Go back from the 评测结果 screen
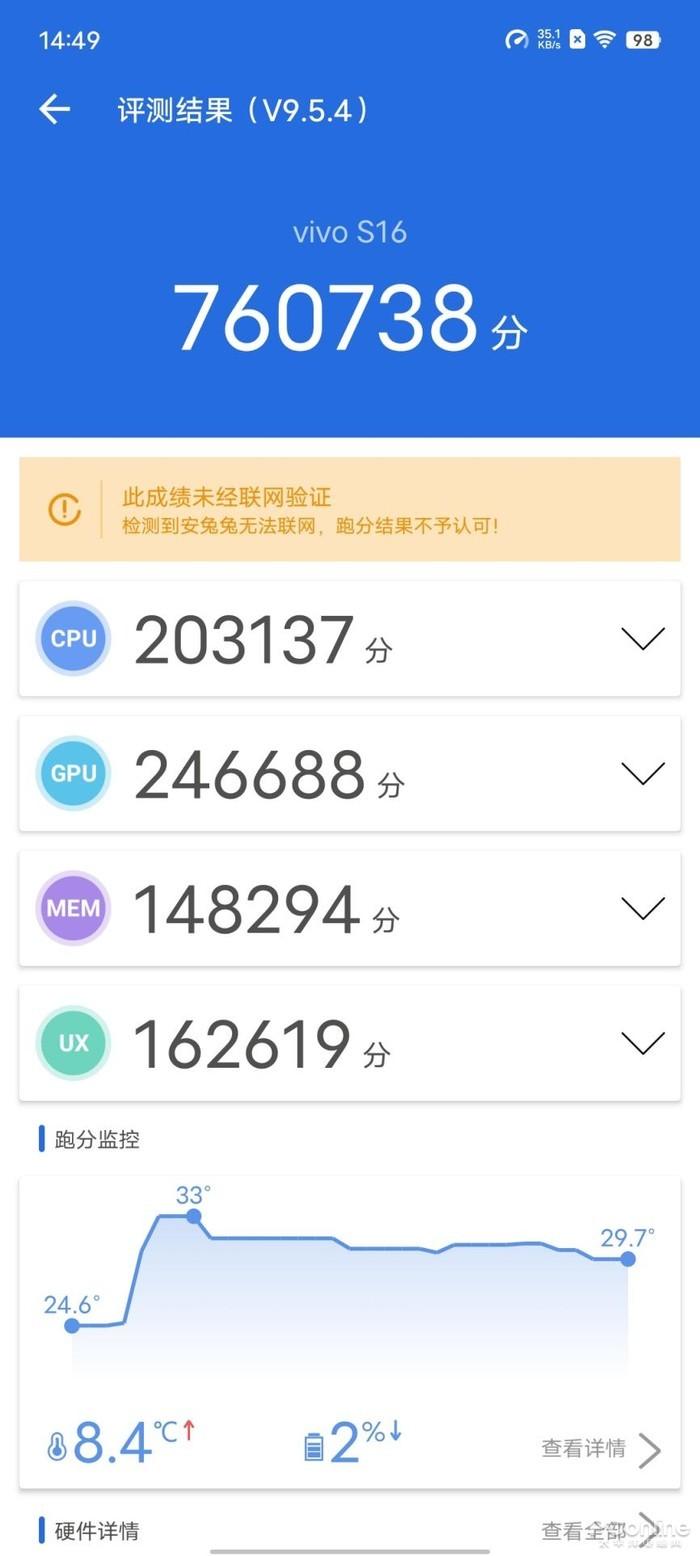The image size is (700, 1556). (x=55, y=109)
